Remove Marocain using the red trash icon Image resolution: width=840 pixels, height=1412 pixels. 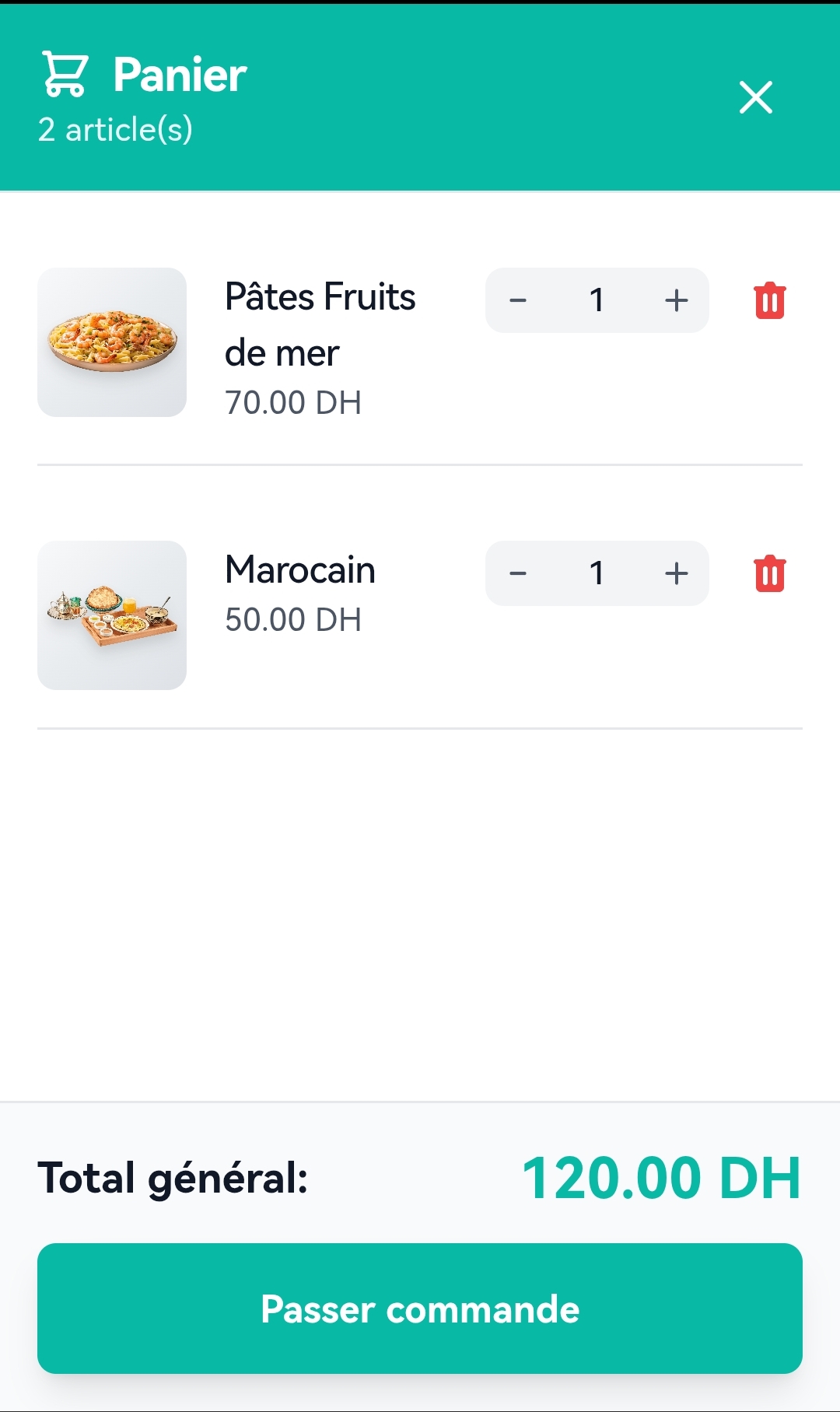[769, 573]
